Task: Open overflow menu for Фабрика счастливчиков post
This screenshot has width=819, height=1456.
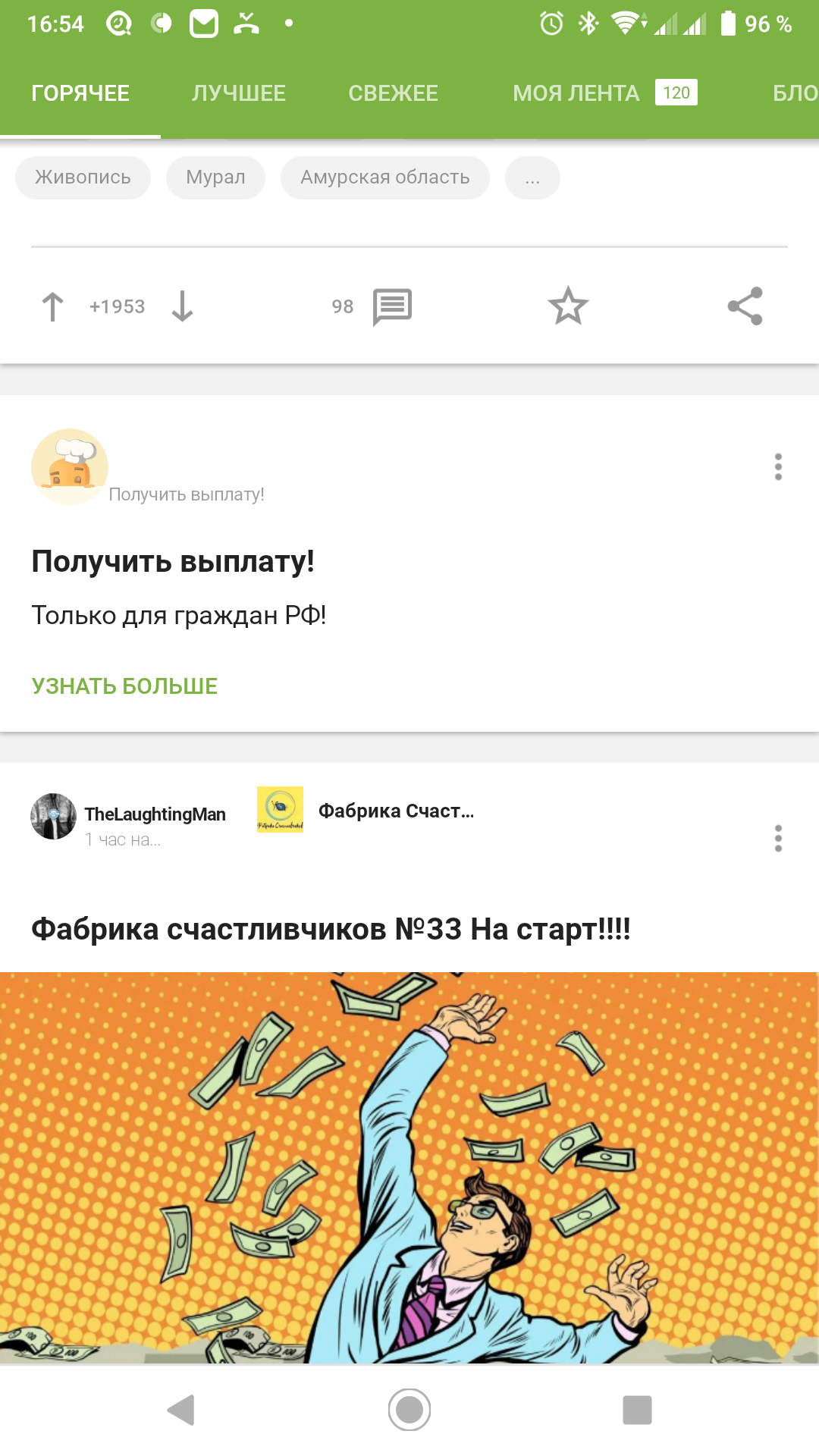Action: (x=778, y=839)
